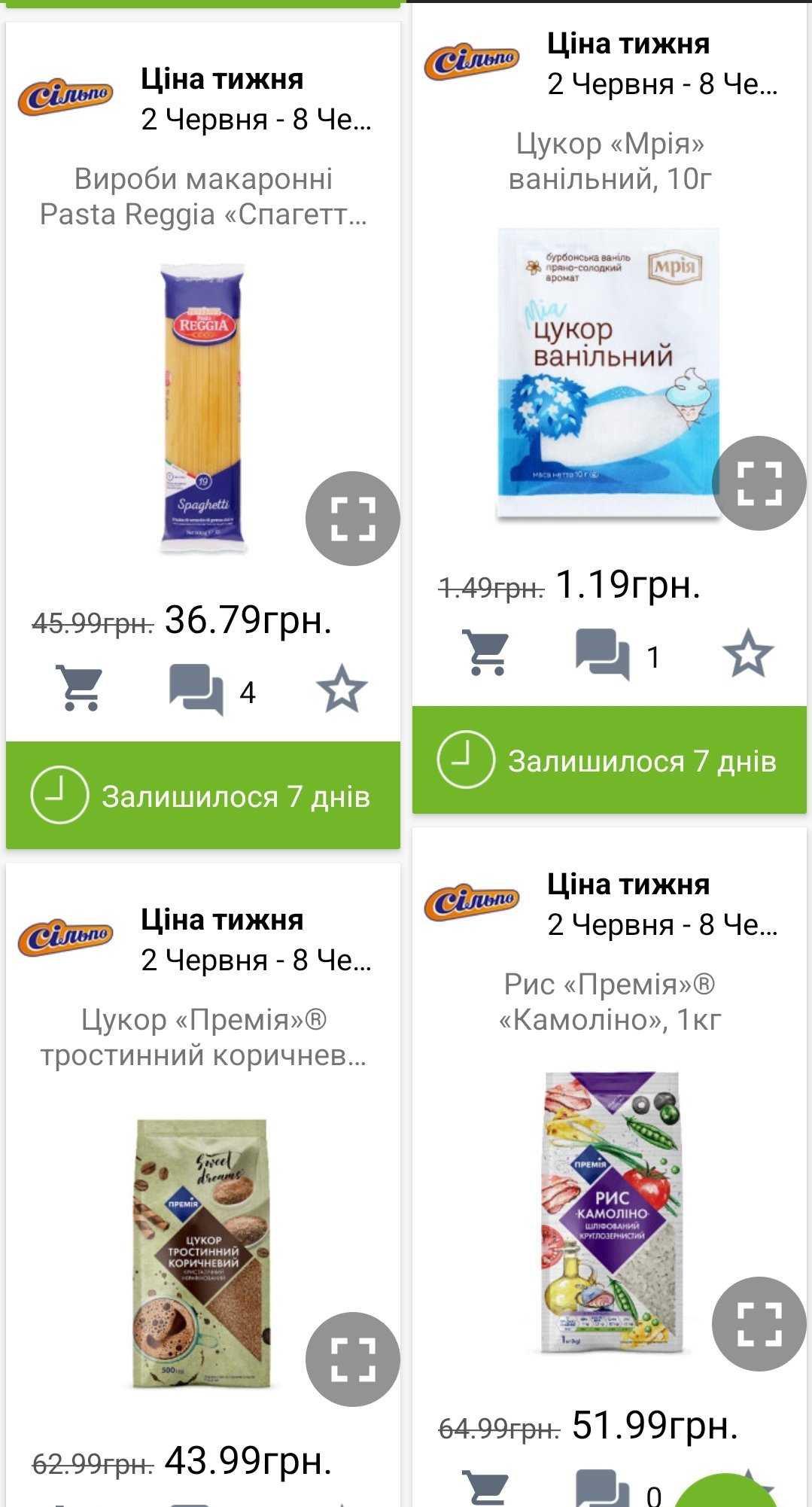Show comments for Рис «Камоліно»

pyautogui.click(x=604, y=1489)
